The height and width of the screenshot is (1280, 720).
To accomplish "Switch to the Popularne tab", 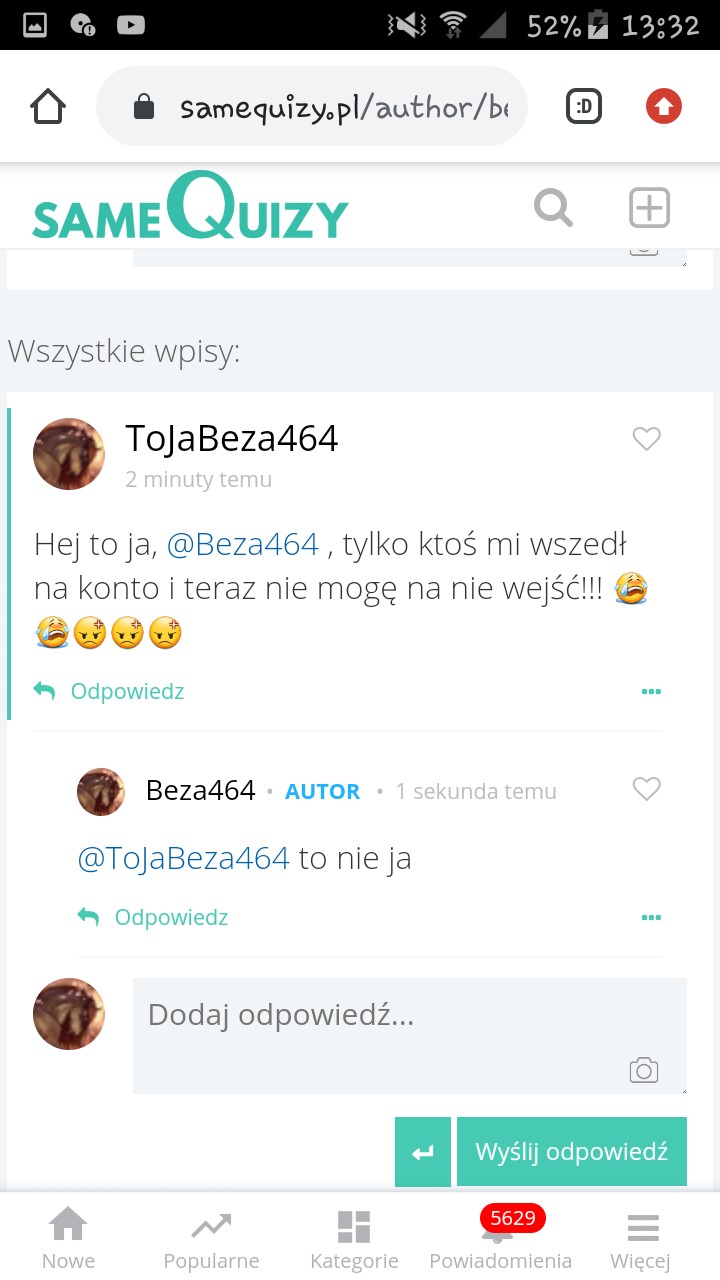I will pyautogui.click(x=211, y=1239).
